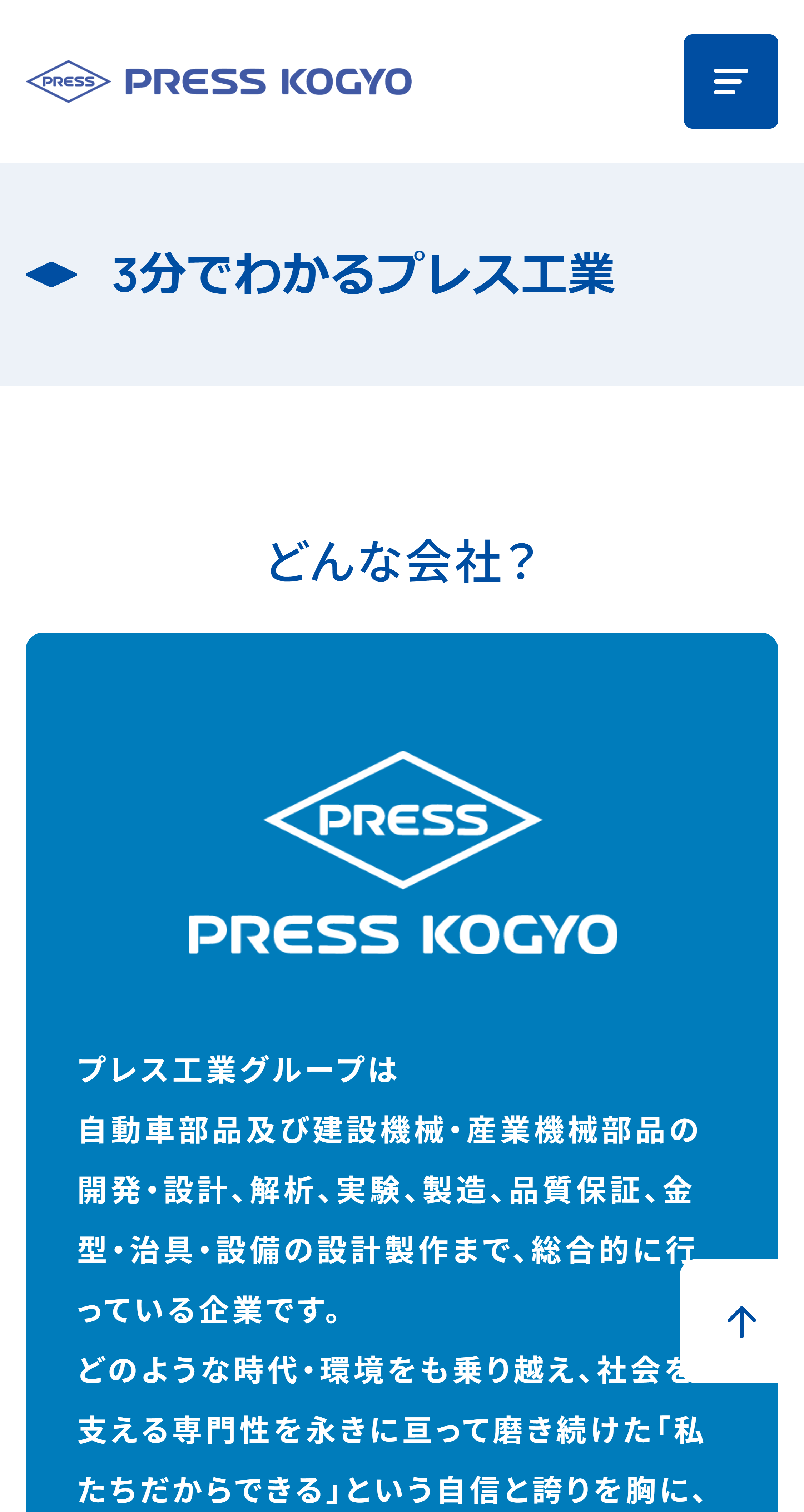This screenshot has height=1512, width=804.
Task: Tap the Press Kogyo header logo
Action: pos(218,81)
